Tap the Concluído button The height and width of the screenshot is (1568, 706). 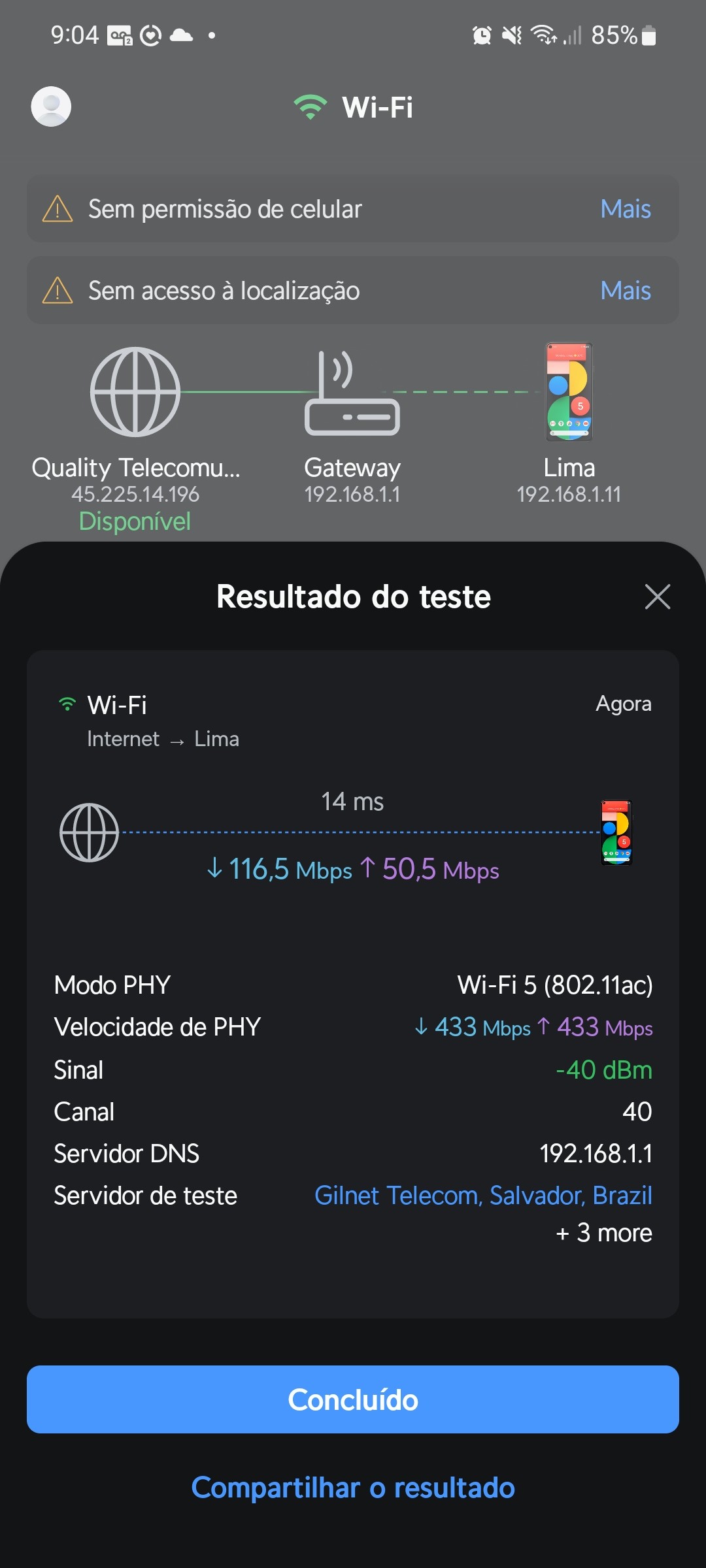[353, 1399]
